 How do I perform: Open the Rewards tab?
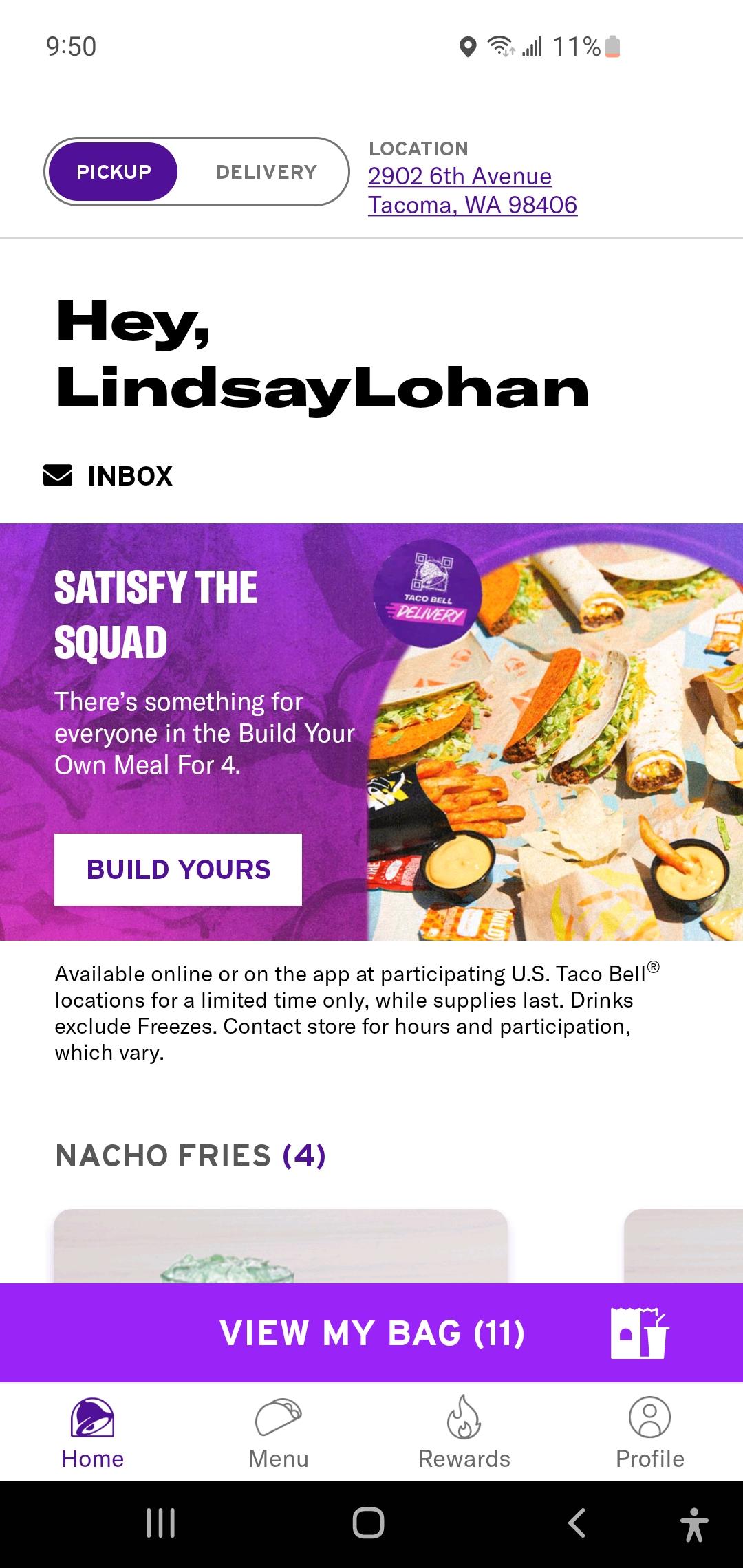click(x=464, y=1433)
